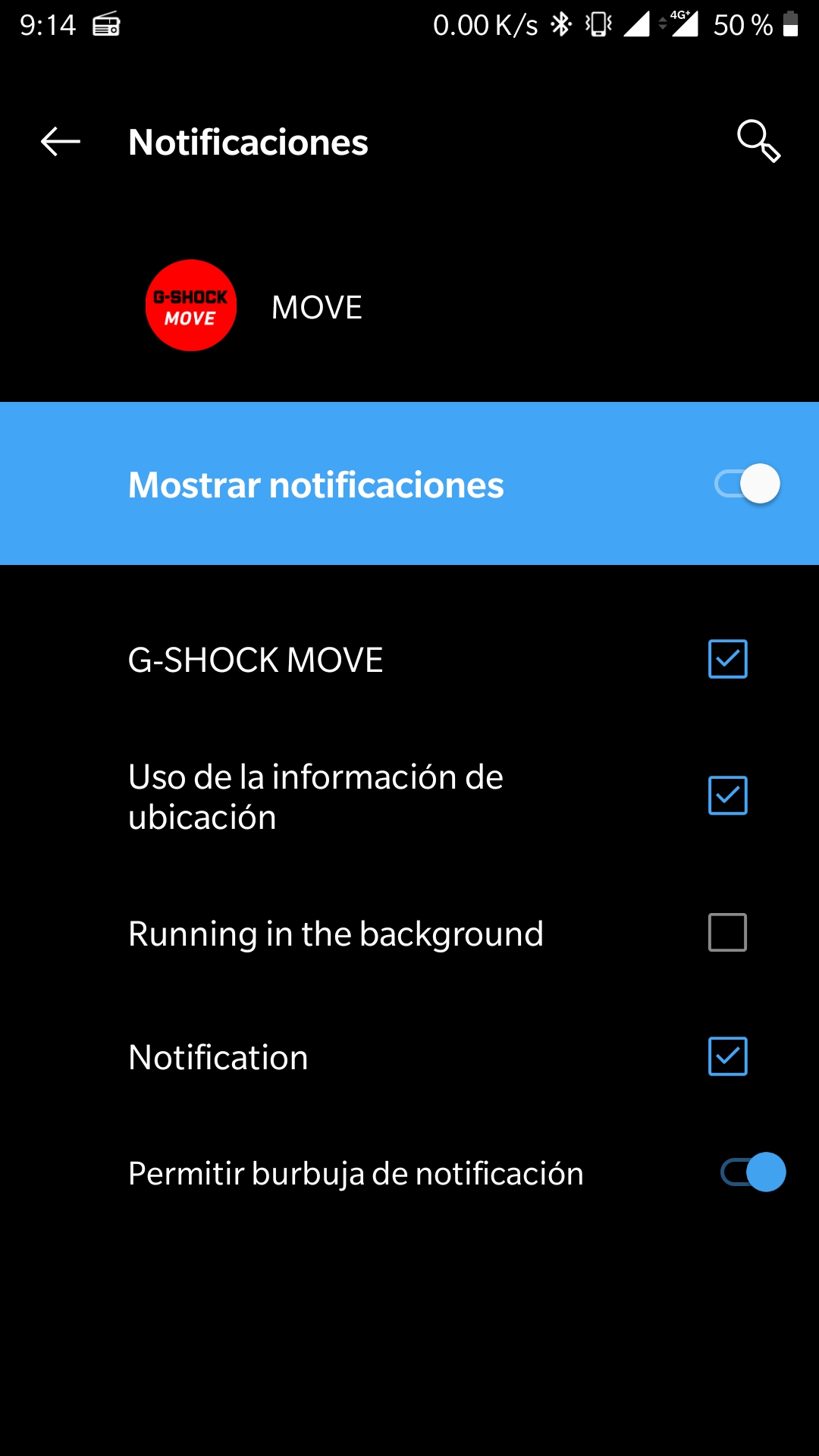Turn off Mostrar notificaciones switch
The height and width of the screenshot is (1456, 819).
tap(748, 484)
